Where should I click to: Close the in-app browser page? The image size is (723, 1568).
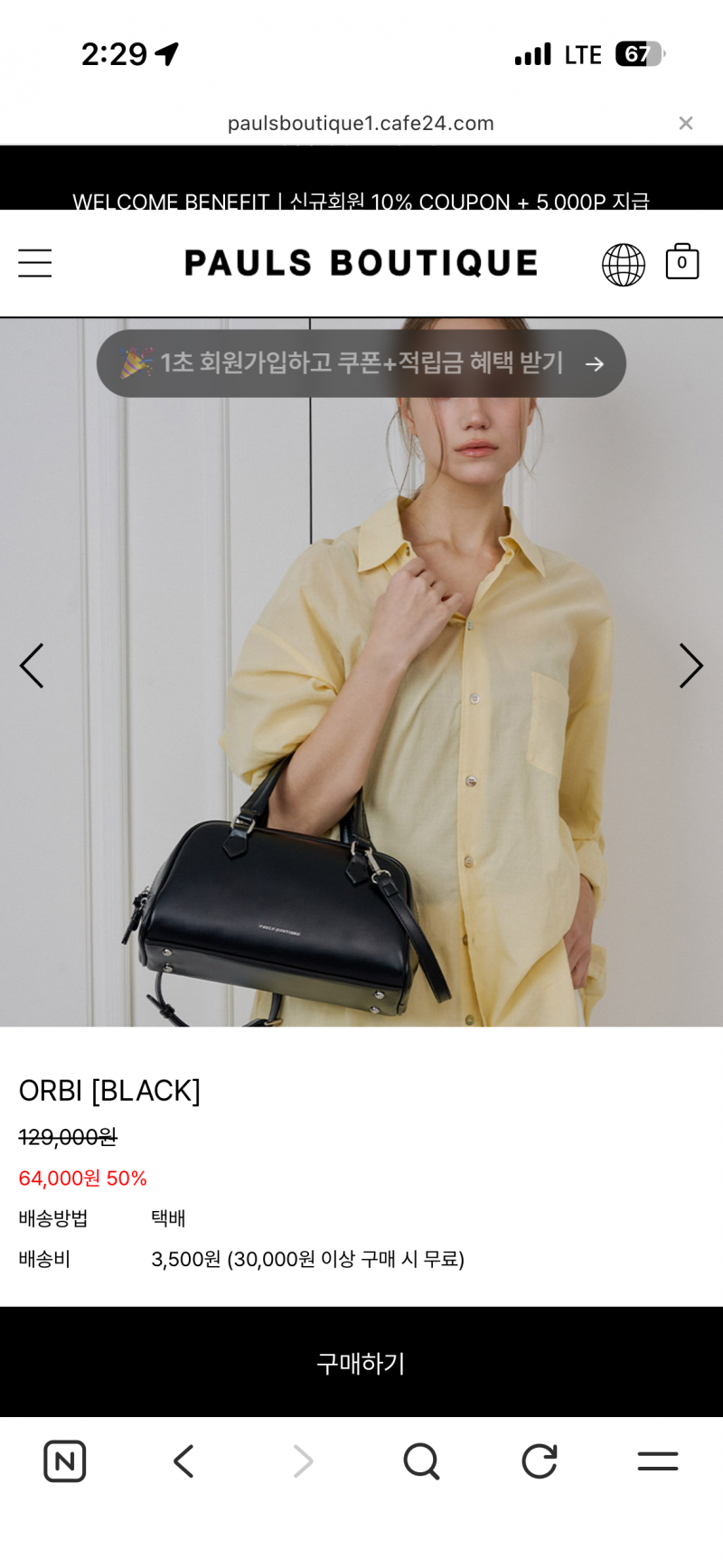686,123
